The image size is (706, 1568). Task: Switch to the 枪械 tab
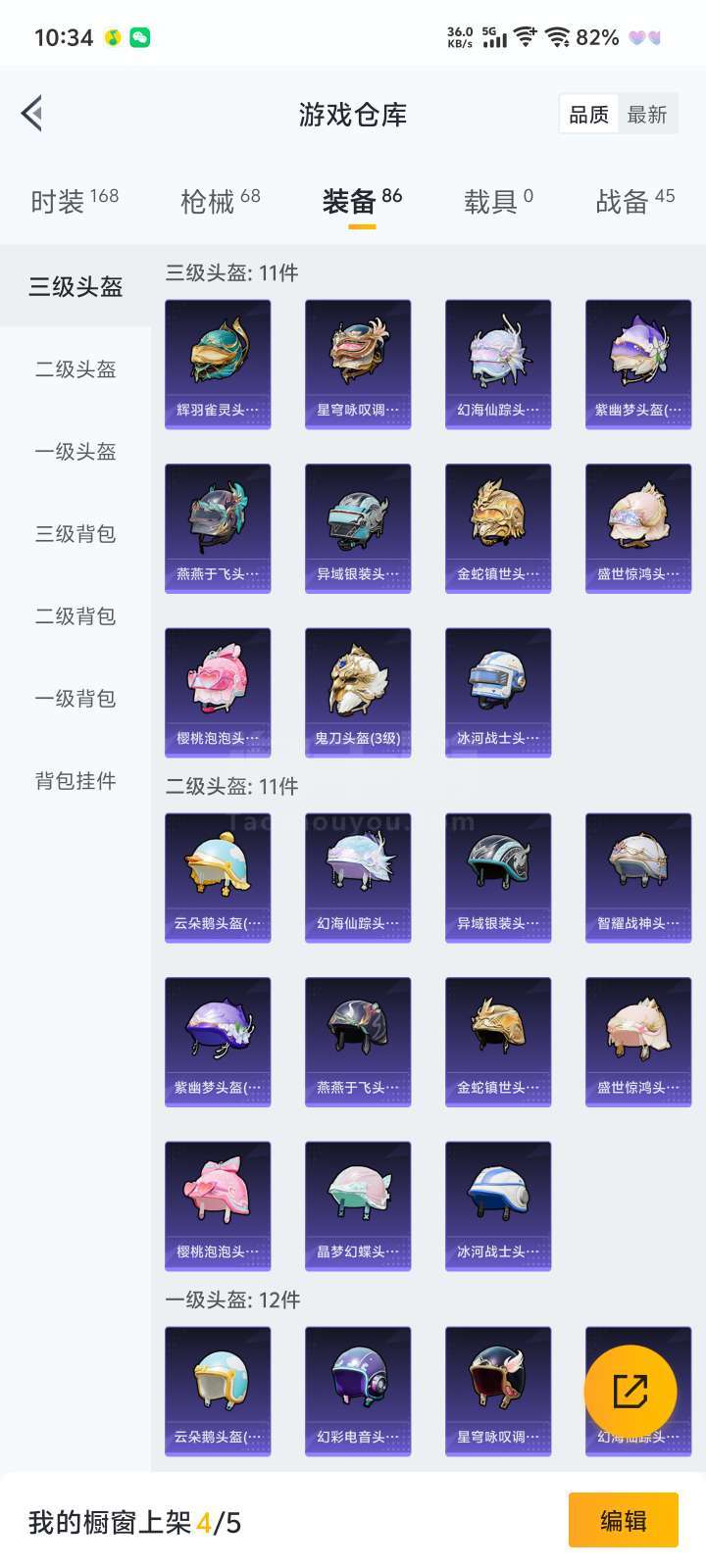click(221, 201)
